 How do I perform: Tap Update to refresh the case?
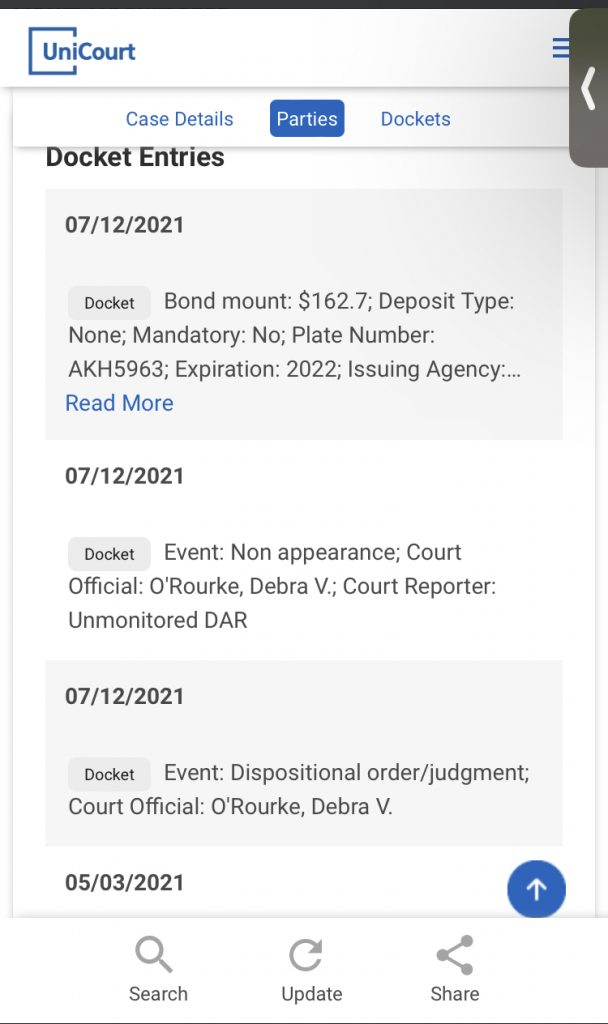click(312, 969)
